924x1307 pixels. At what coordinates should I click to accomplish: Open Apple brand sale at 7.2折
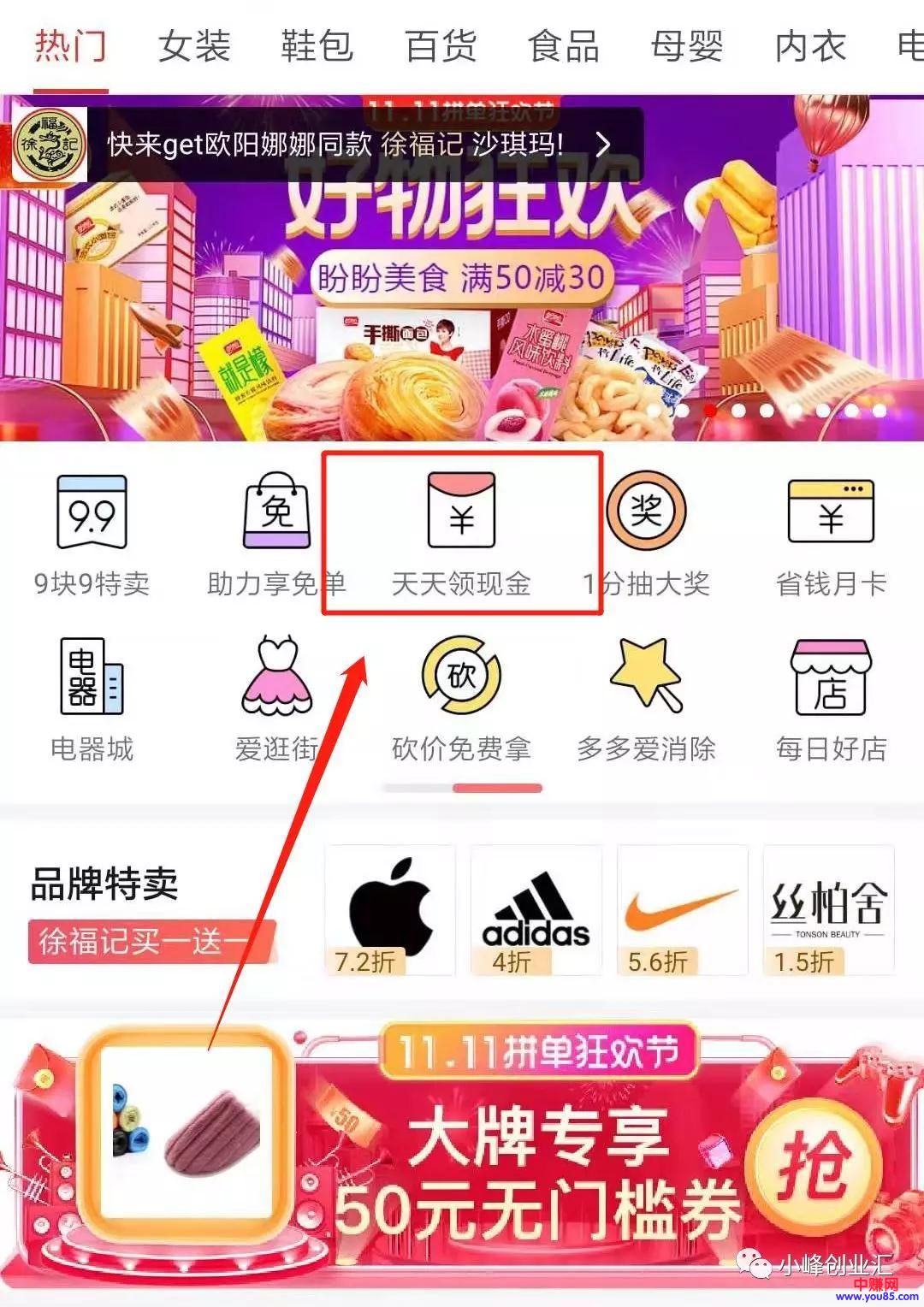[x=390, y=911]
